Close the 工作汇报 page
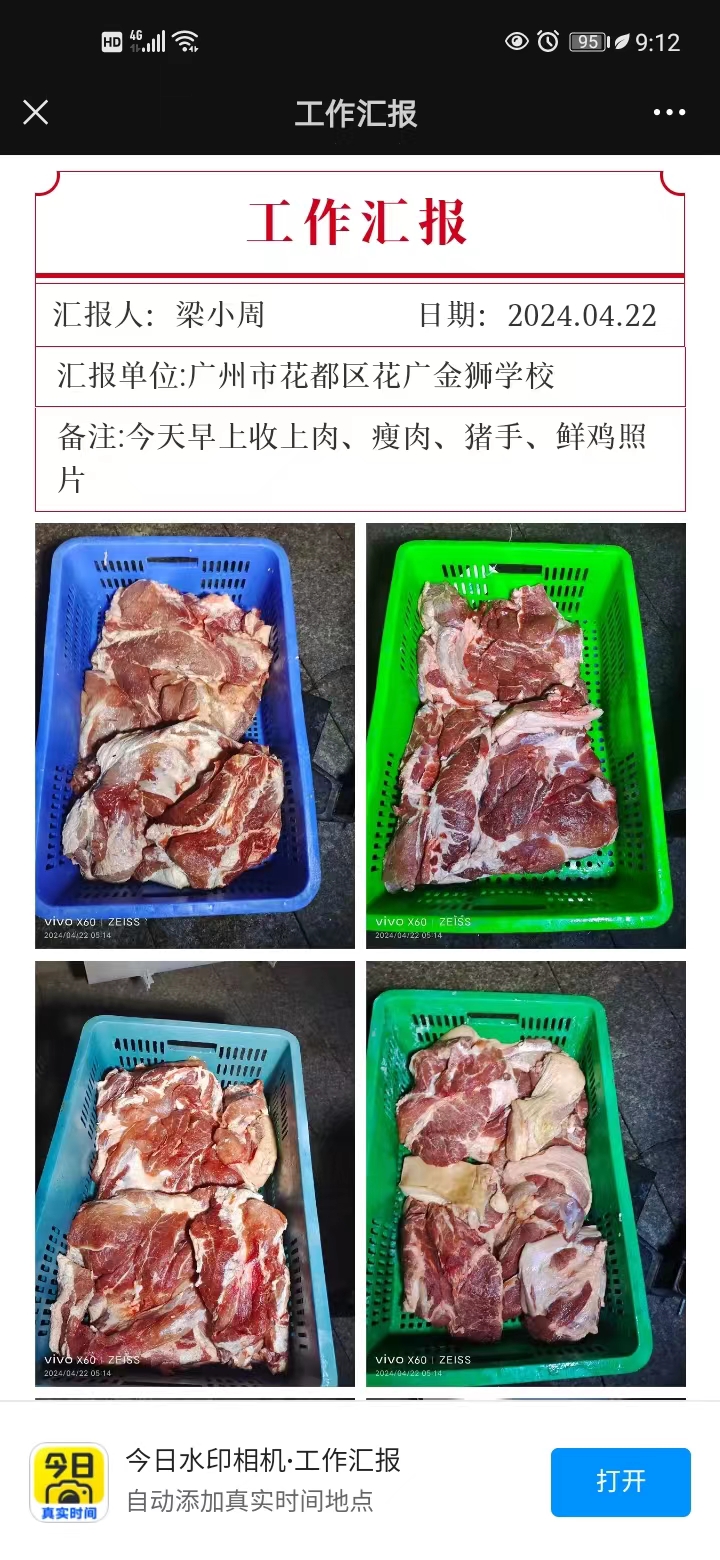This screenshot has height=1560, width=720. (36, 112)
